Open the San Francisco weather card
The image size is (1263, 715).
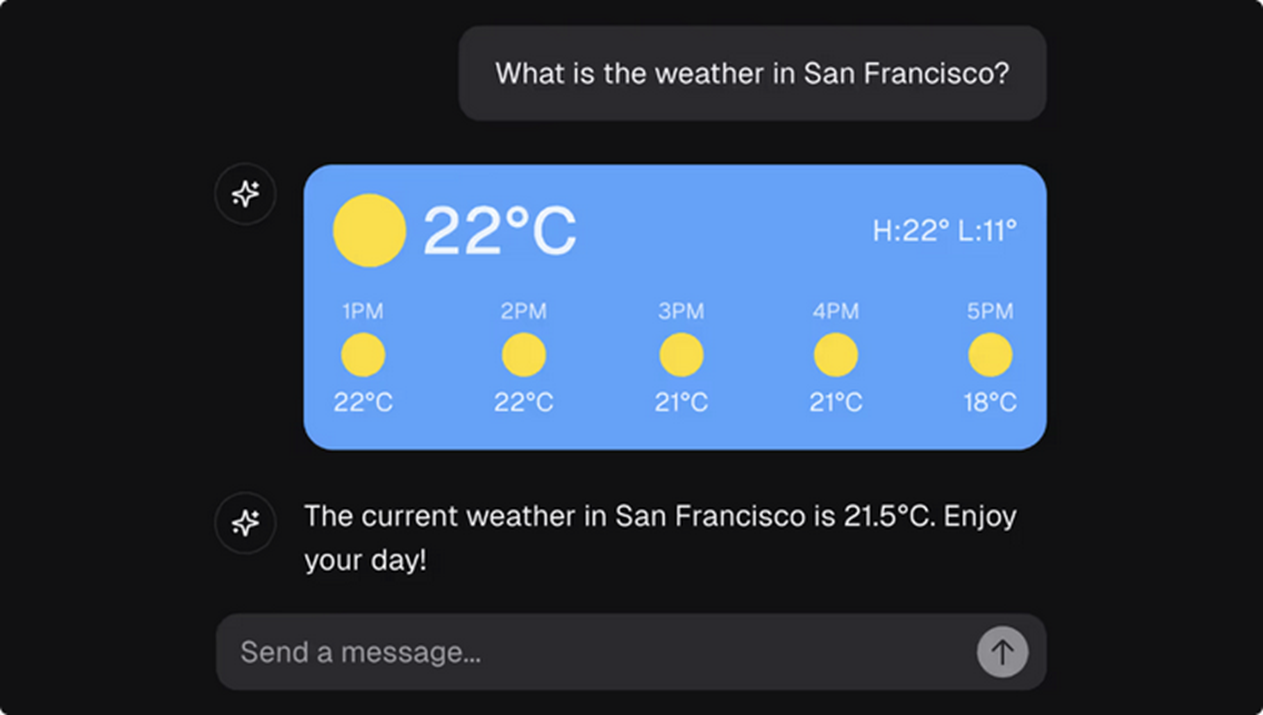click(675, 307)
